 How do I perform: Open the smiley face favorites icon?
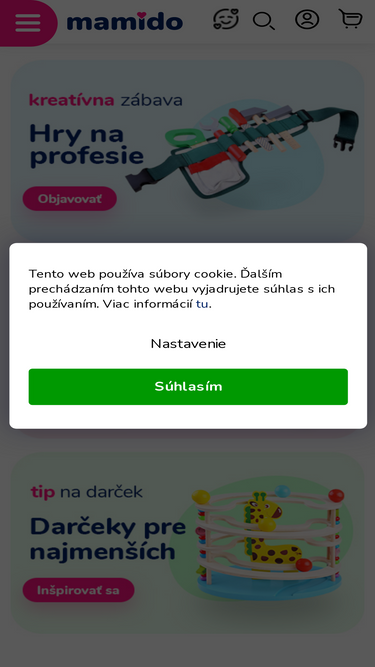[226, 19]
